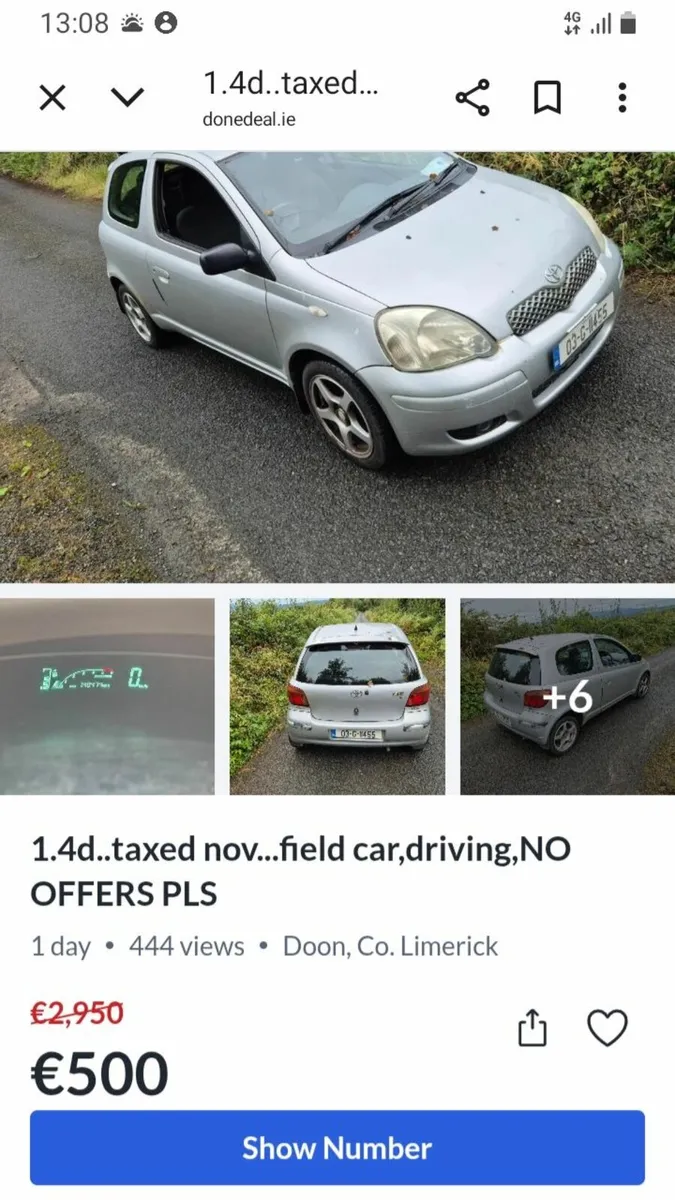The image size is (675, 1200).
Task: View the rear view car photo
Action: click(337, 696)
